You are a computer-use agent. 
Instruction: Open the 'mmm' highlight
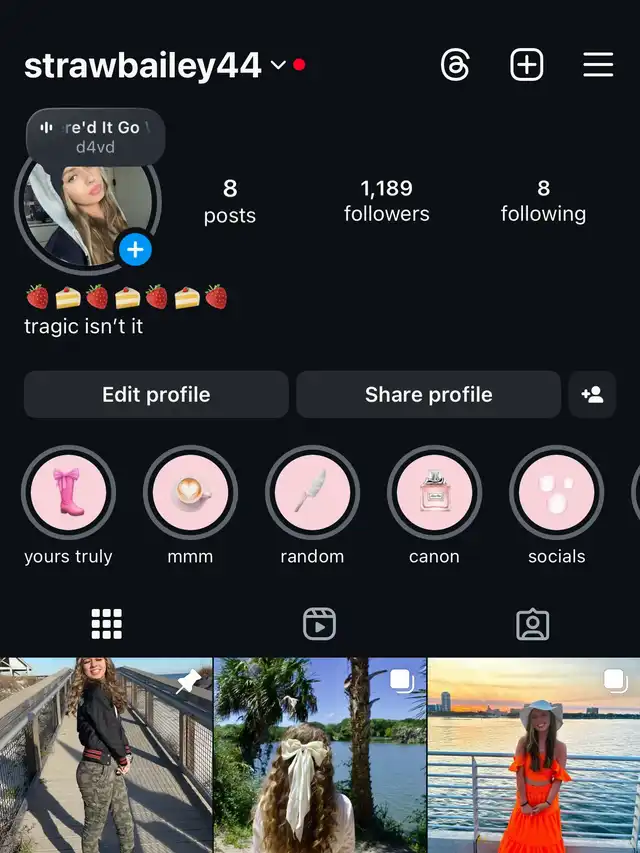190,493
